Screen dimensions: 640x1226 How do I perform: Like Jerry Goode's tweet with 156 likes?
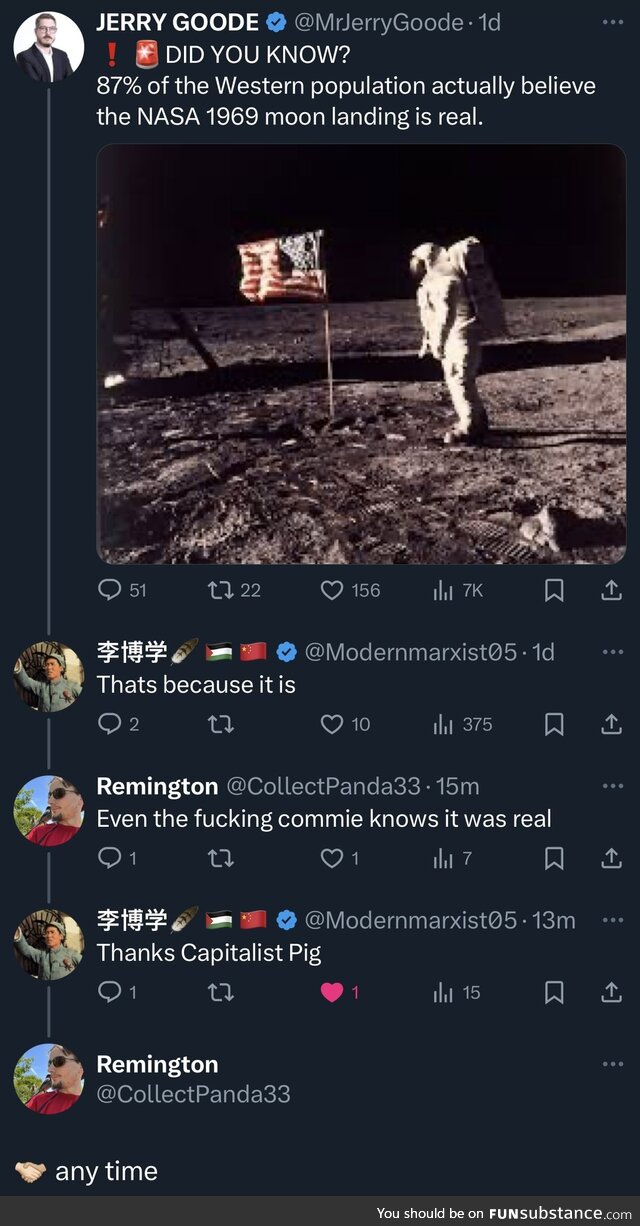click(x=332, y=591)
